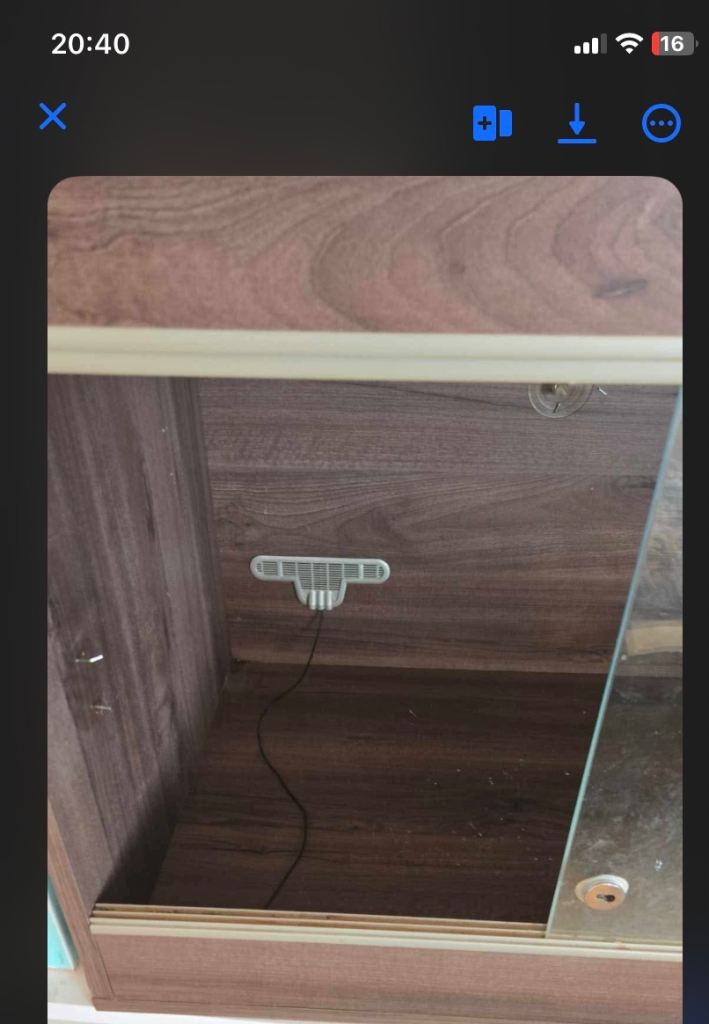Download this photo
Image resolution: width=709 pixels, height=1024 pixels.
(x=577, y=124)
